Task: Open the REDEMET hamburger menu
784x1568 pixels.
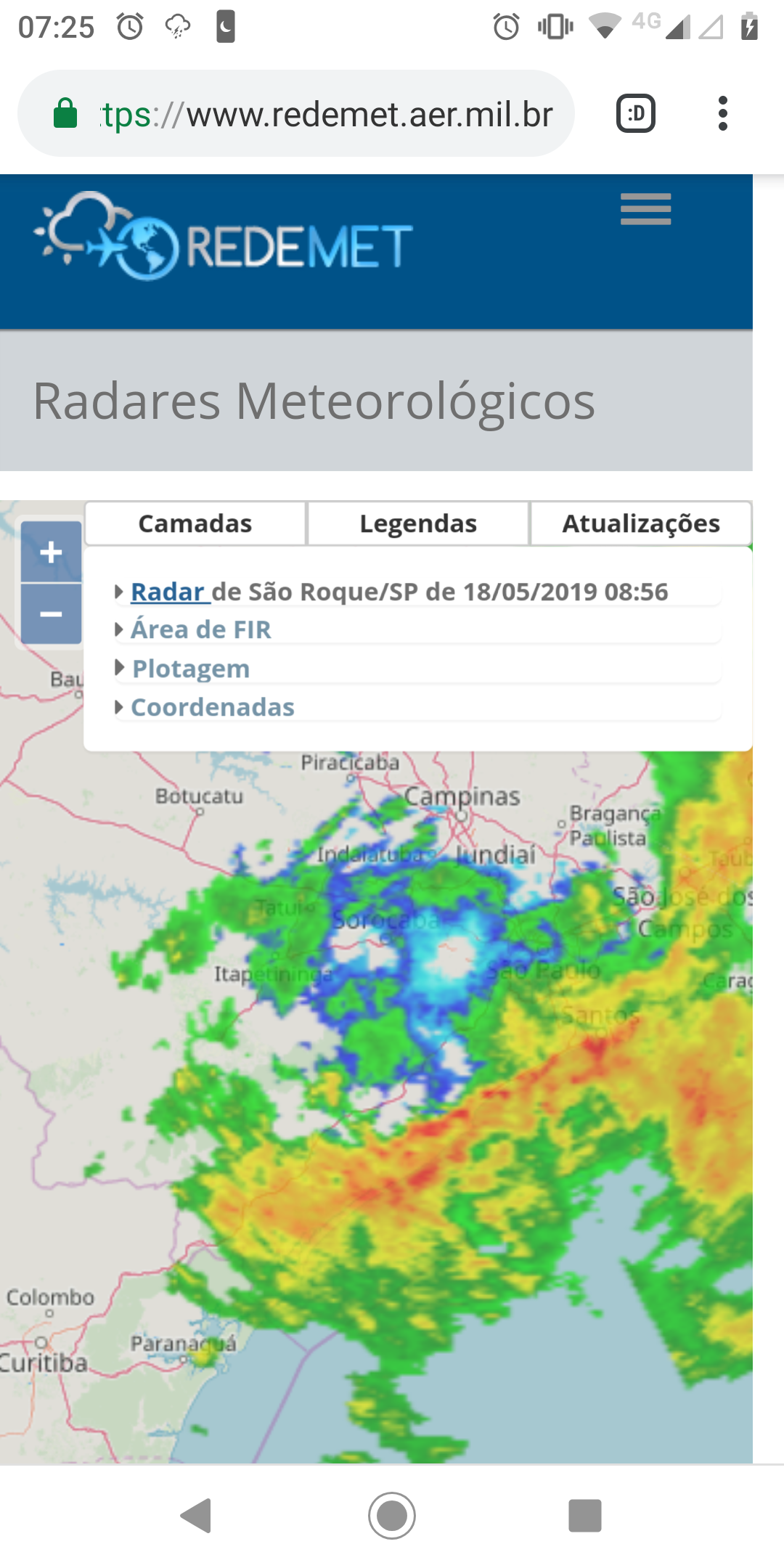Action: point(645,209)
